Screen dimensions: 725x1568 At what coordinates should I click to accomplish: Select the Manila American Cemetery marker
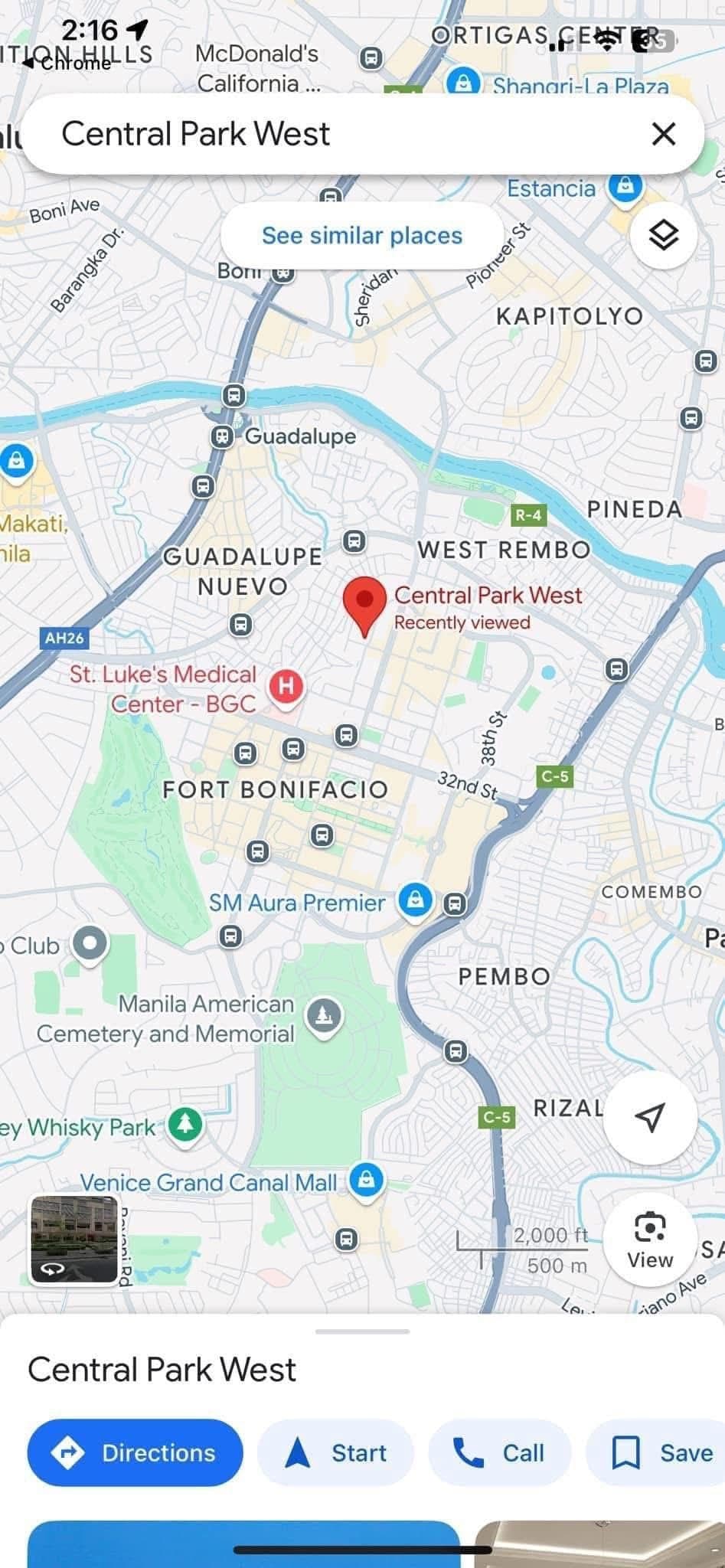click(x=324, y=1016)
